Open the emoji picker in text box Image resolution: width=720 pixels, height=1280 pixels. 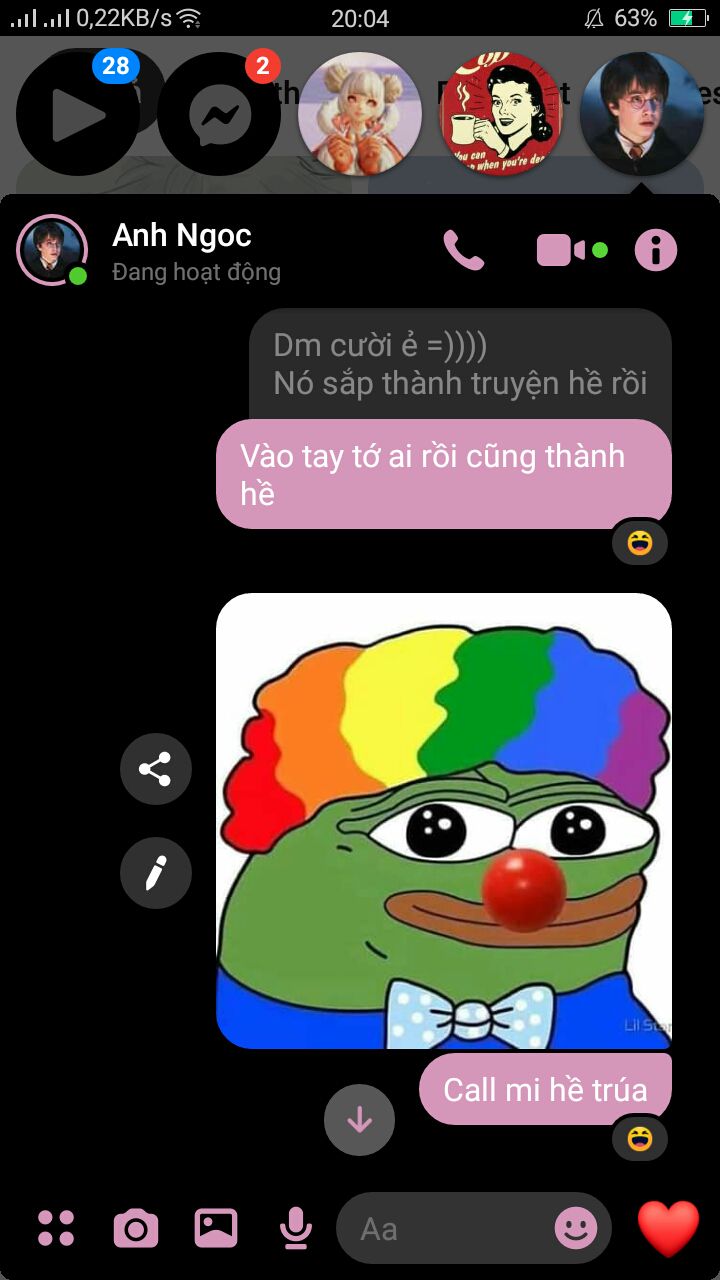(576, 1228)
